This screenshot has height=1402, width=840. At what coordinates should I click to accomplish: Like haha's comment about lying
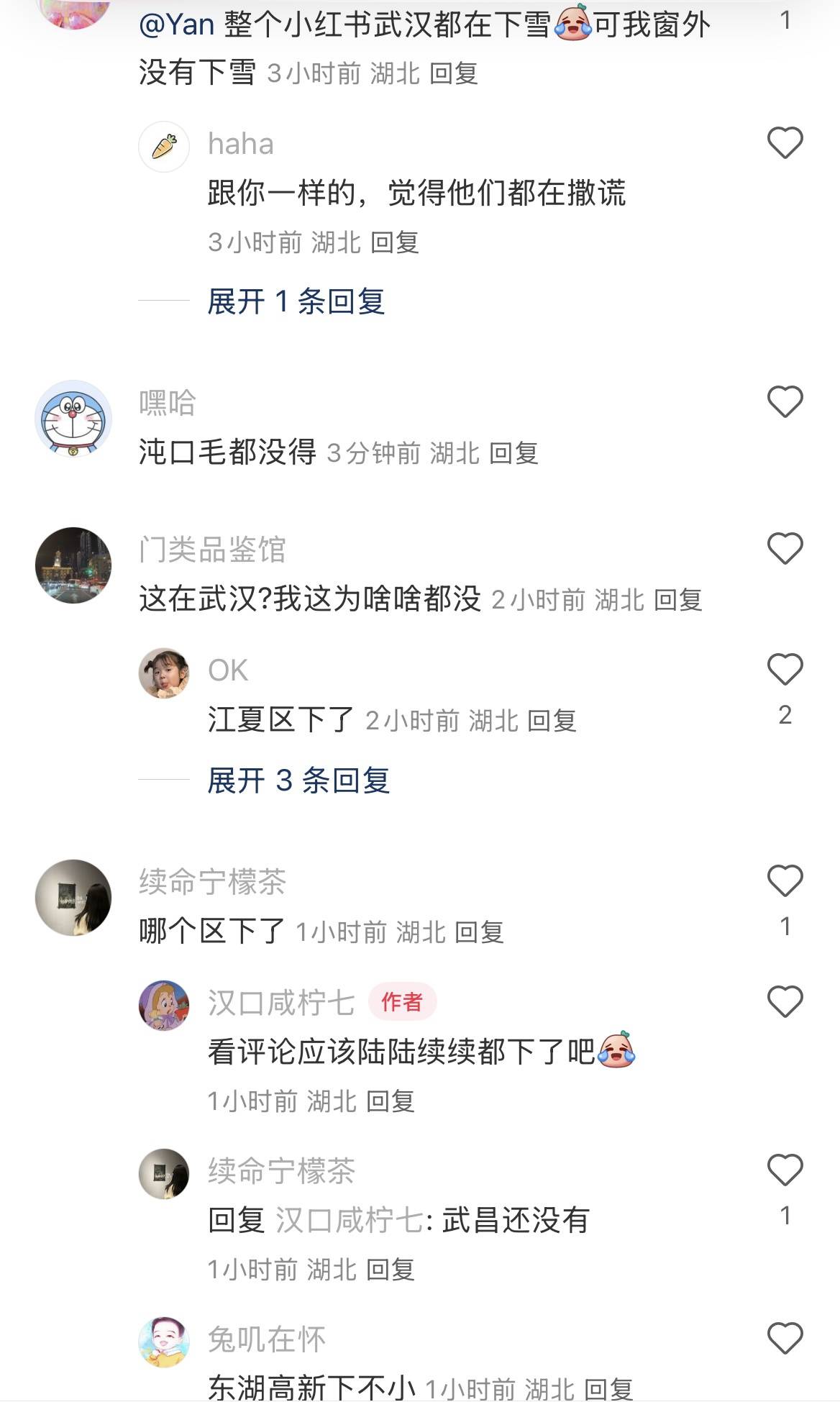785,142
